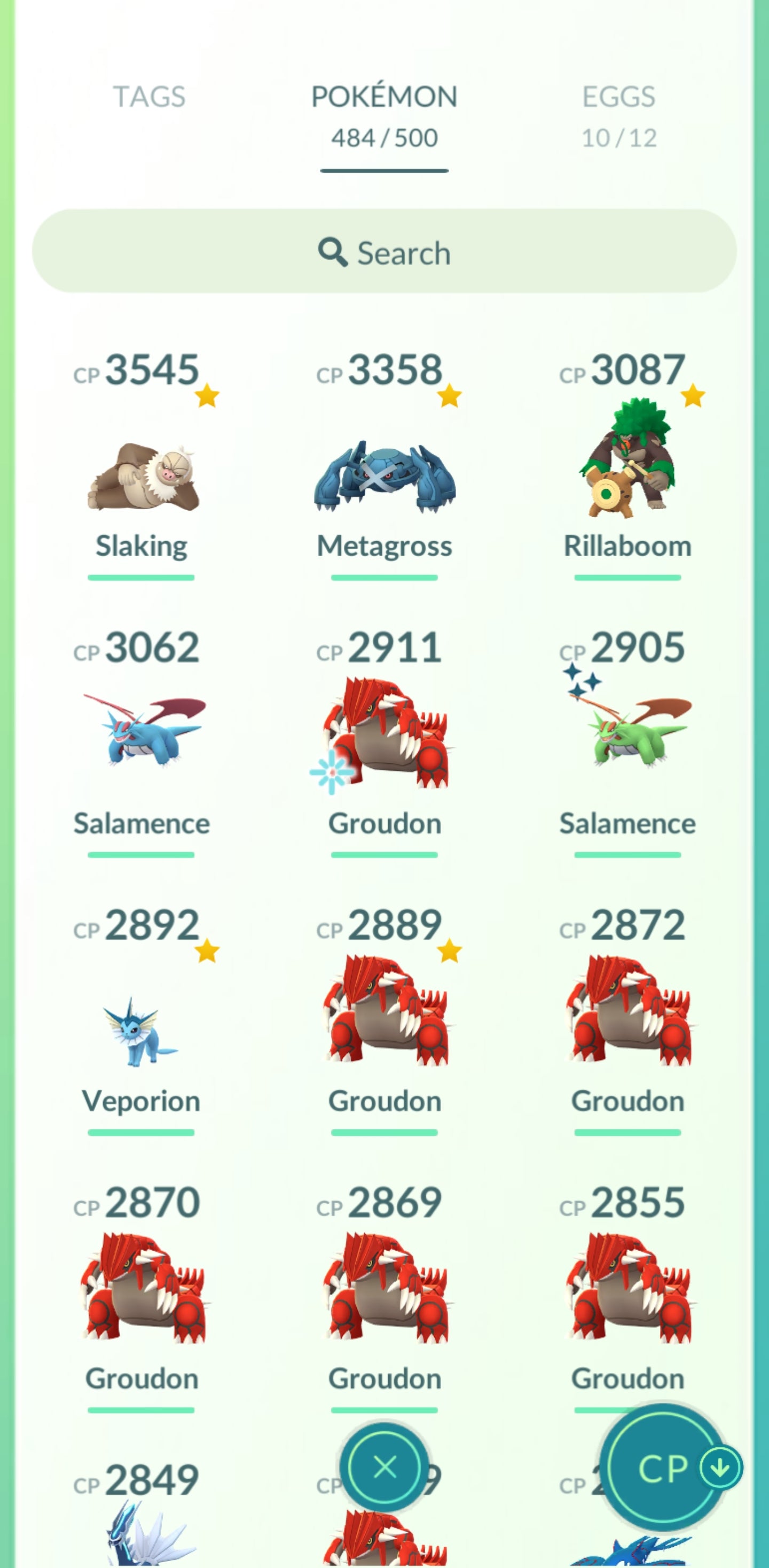This screenshot has height=1568, width=769.
Task: Tap the Search field
Action: pyautogui.click(x=384, y=252)
